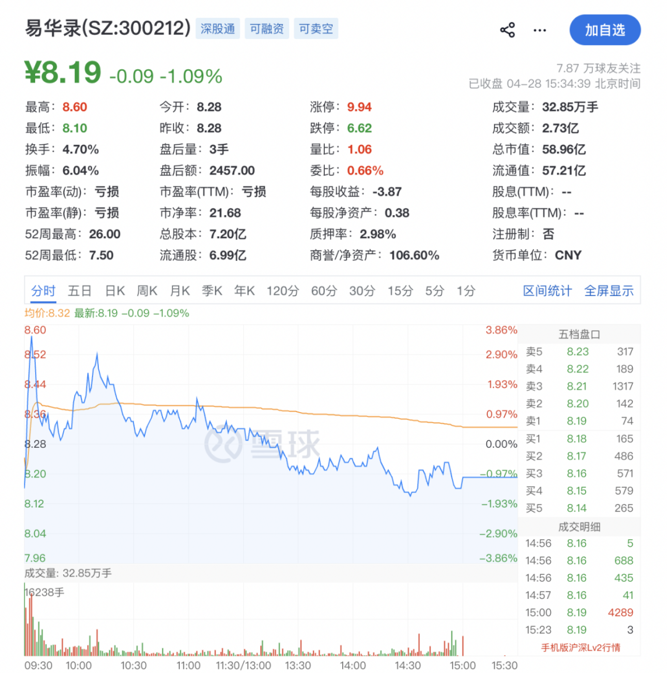Image resolution: width=667 pixels, height=673 pixels.
Task: Open the envelope message icon
Action: (541, 30)
